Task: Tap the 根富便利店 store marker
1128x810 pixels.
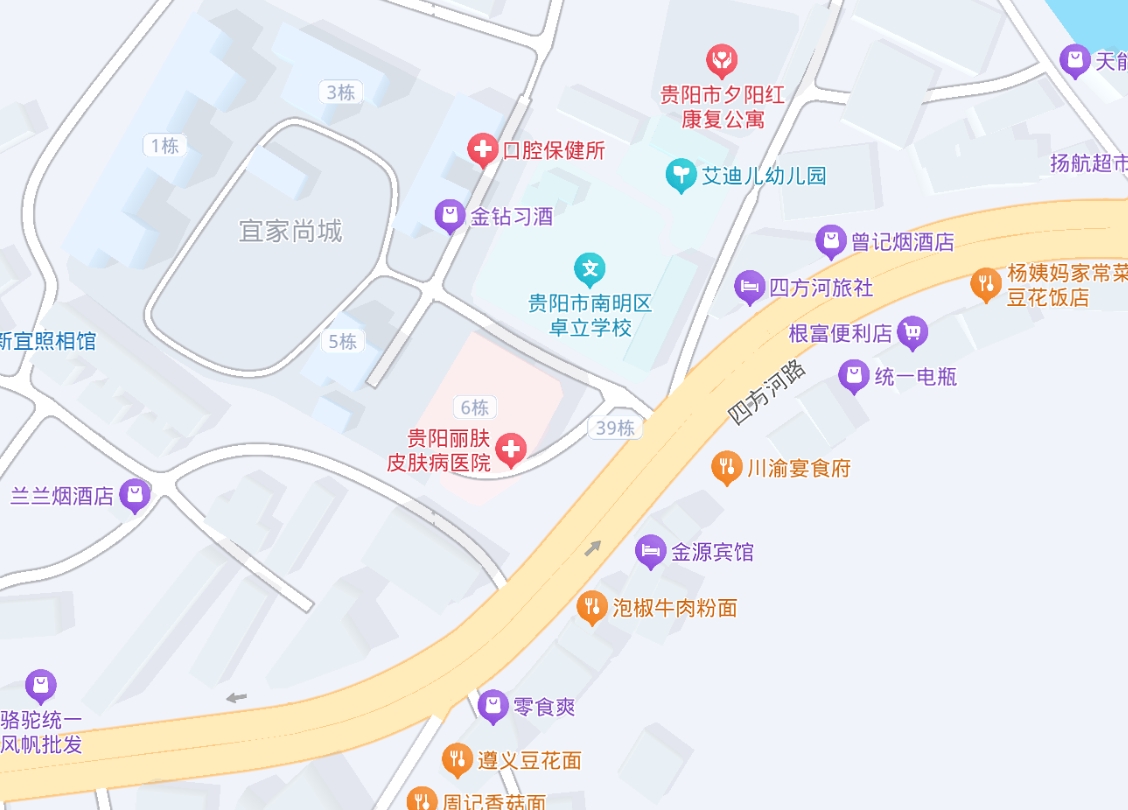Action: click(912, 332)
